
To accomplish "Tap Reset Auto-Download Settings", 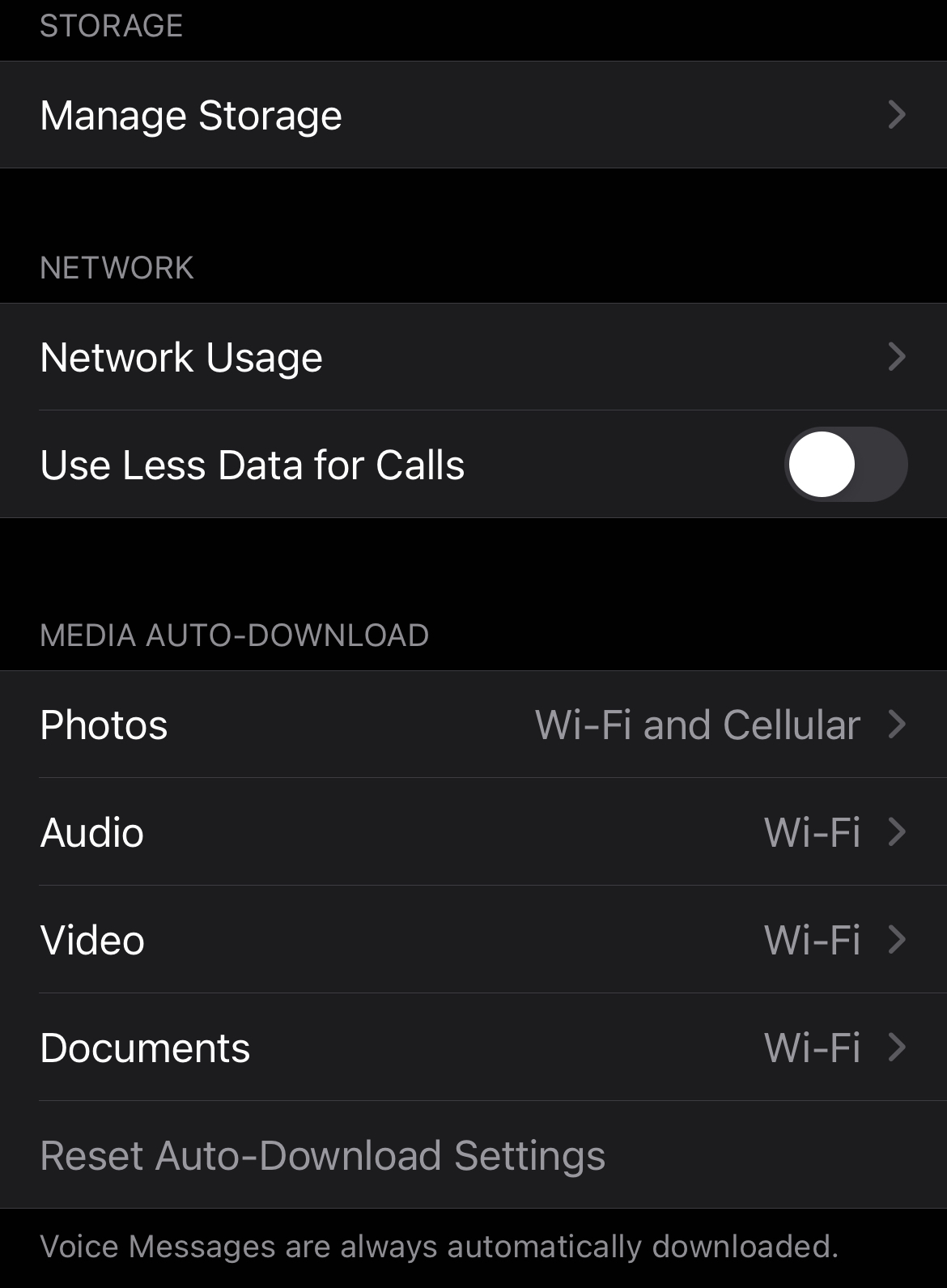I will 323,1155.
